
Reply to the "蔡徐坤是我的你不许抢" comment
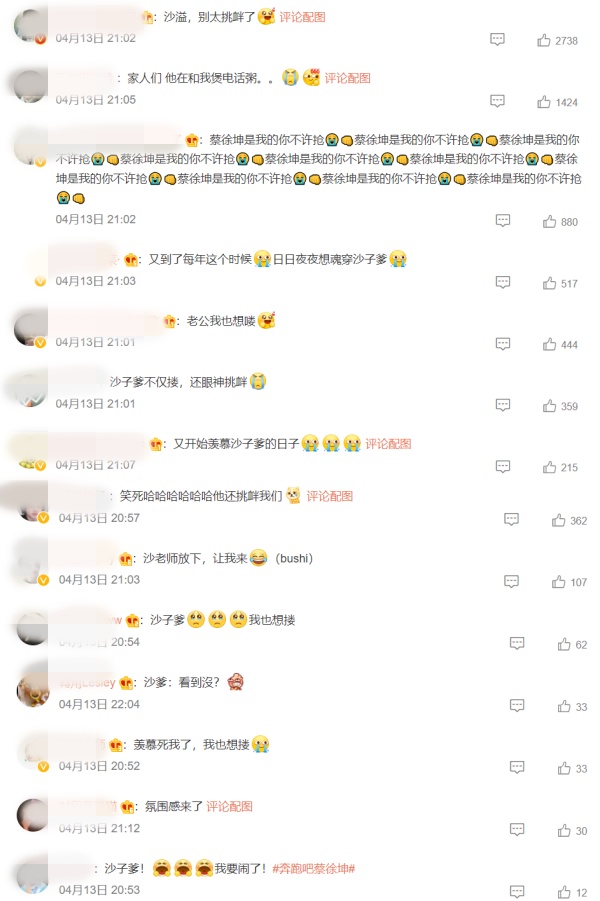coord(503,221)
